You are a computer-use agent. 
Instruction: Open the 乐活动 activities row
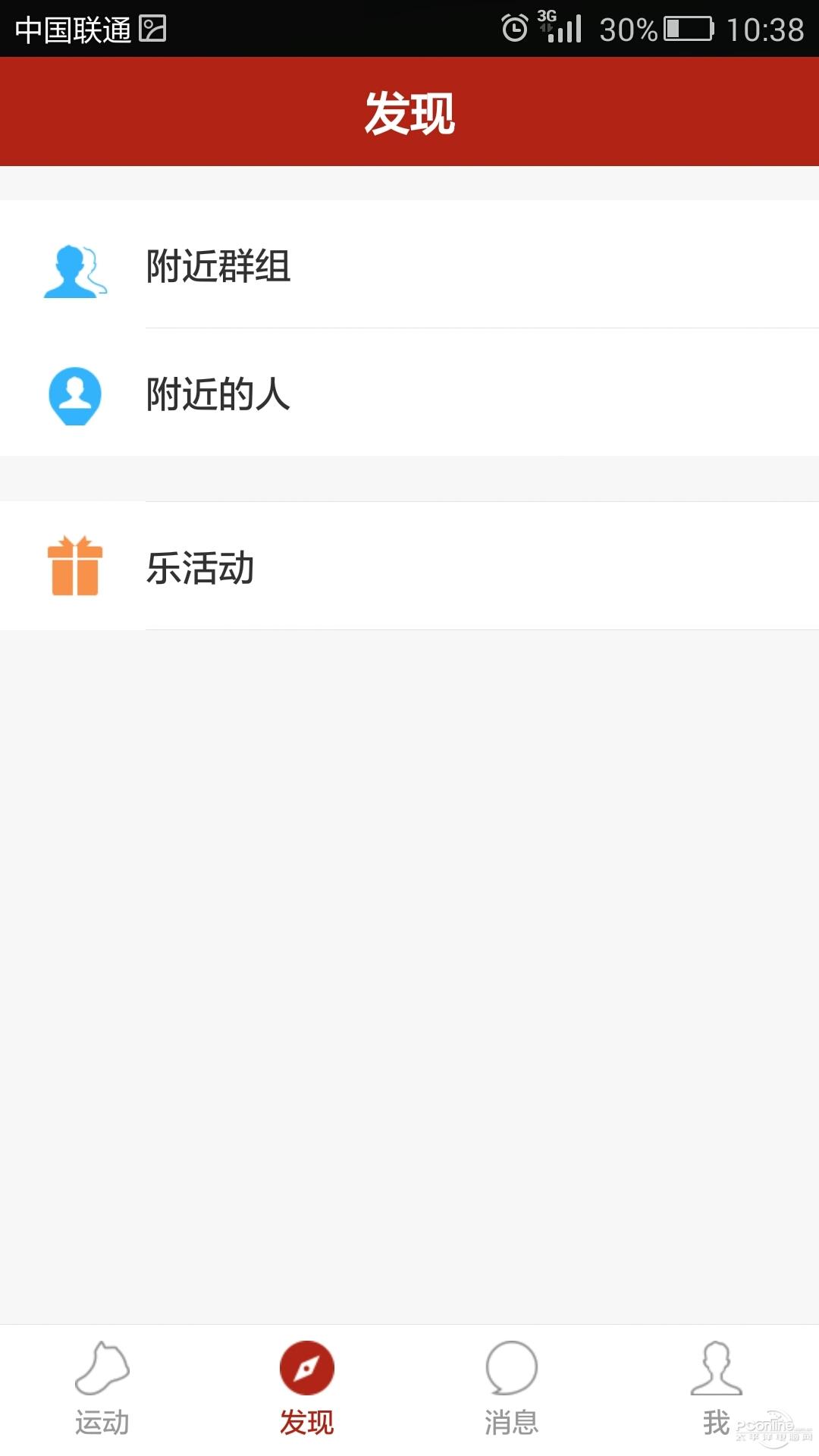(409, 566)
